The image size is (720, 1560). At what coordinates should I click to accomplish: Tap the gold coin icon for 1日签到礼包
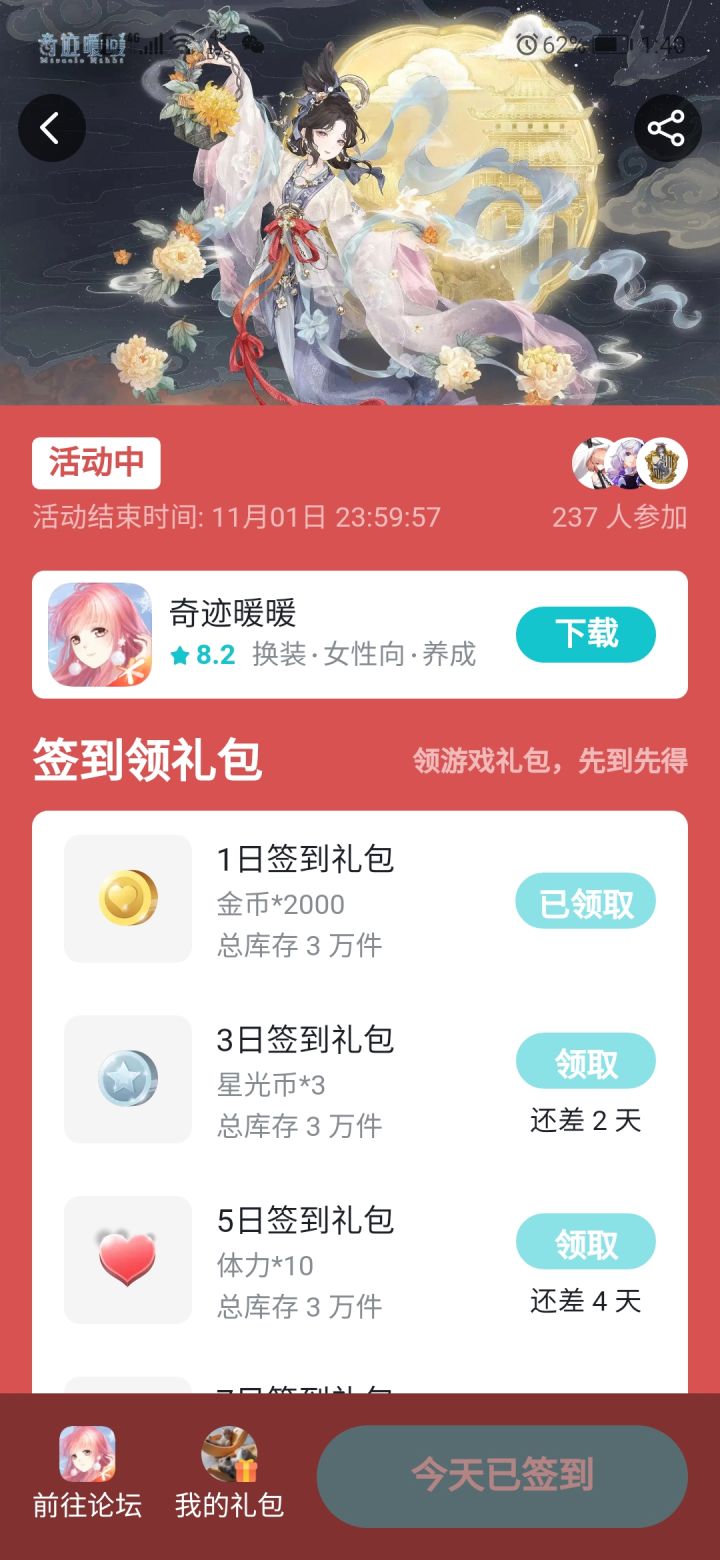pyautogui.click(x=127, y=898)
